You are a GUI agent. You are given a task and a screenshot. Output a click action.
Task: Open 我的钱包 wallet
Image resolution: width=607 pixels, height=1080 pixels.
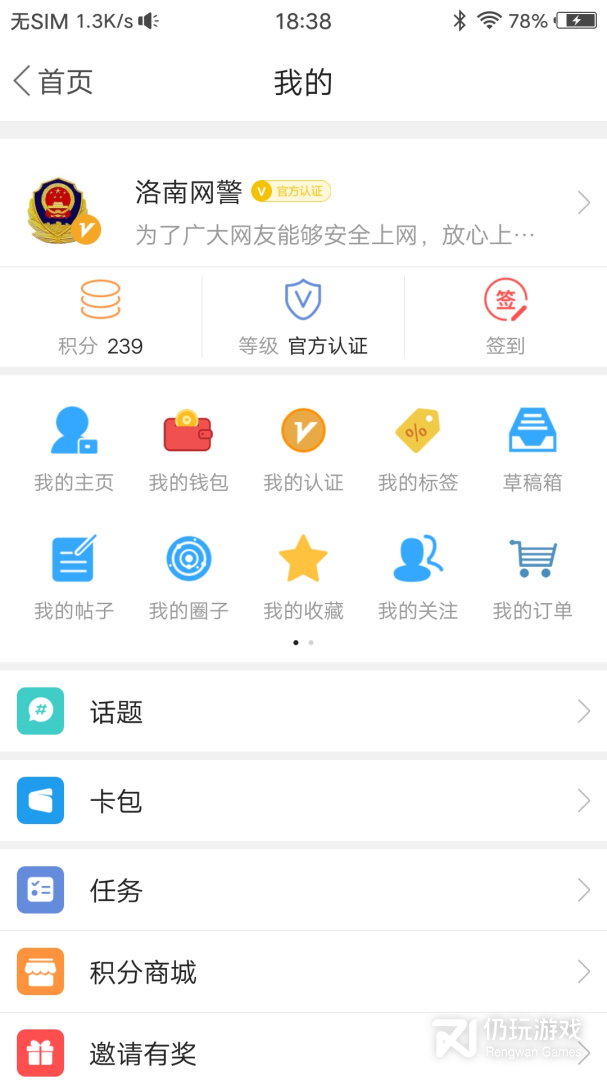tap(188, 450)
